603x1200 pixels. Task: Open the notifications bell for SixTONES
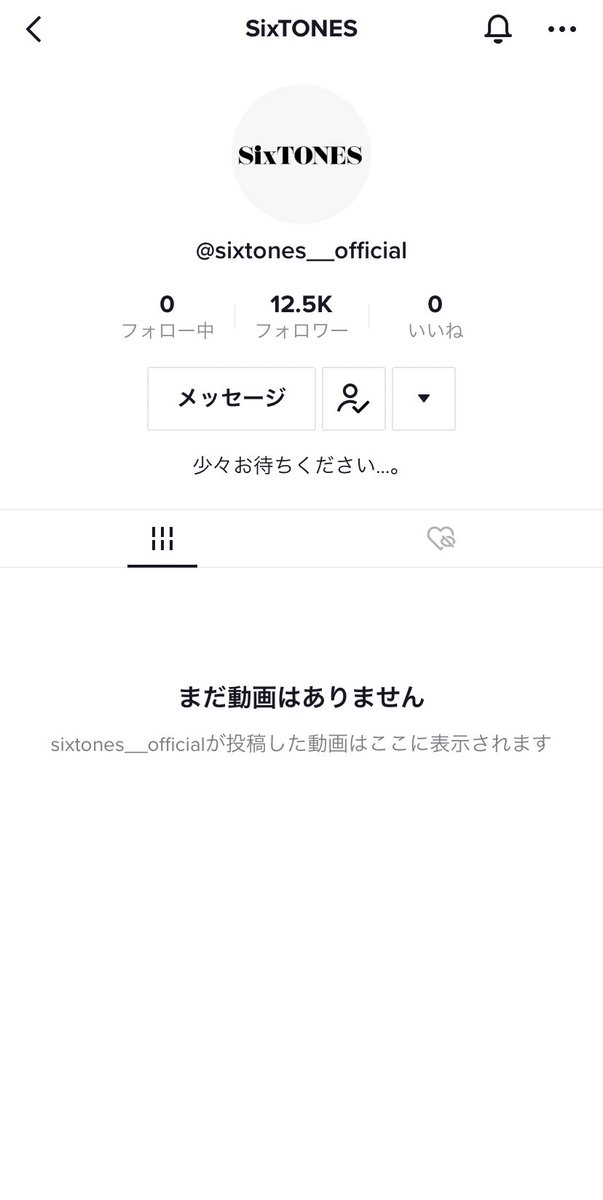(x=497, y=30)
